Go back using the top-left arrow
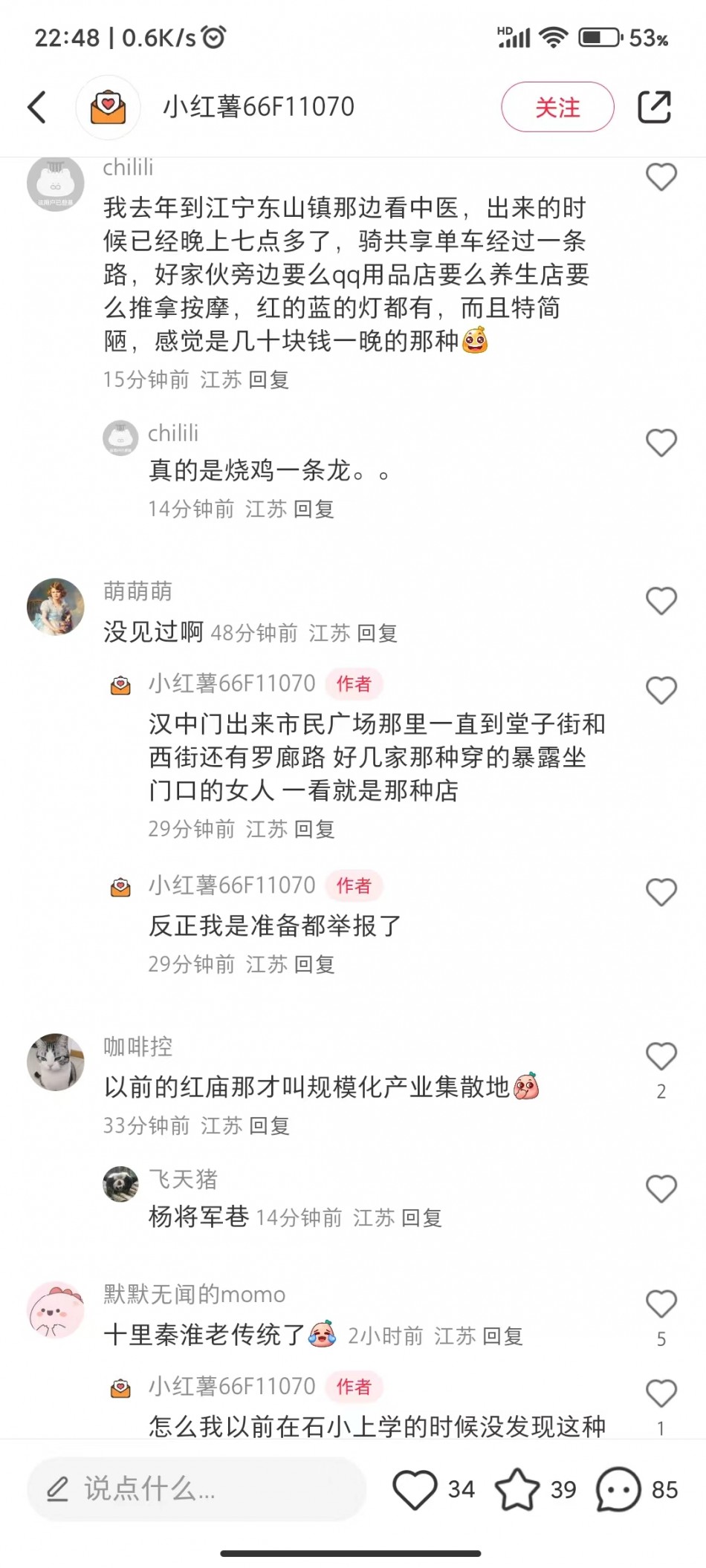 37,107
